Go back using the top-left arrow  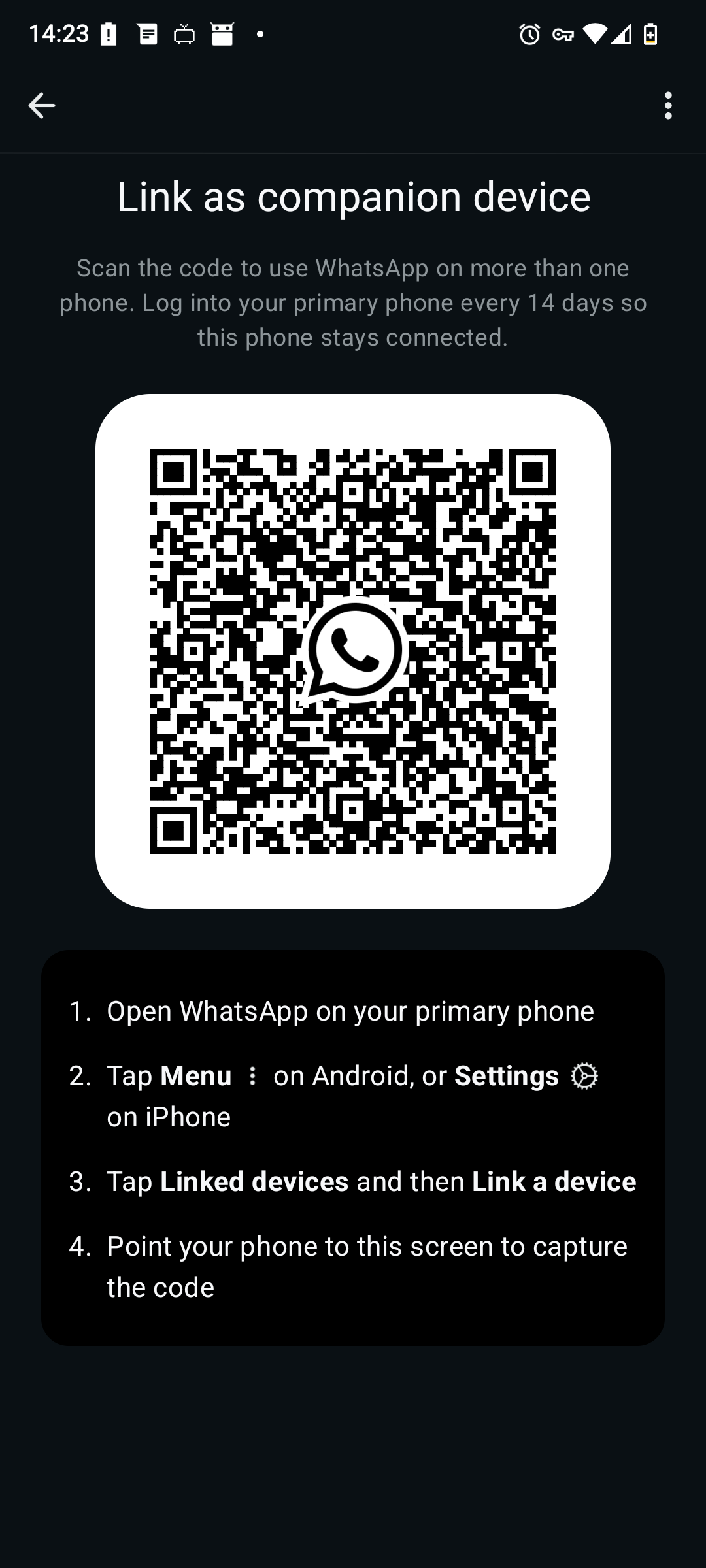(41, 105)
